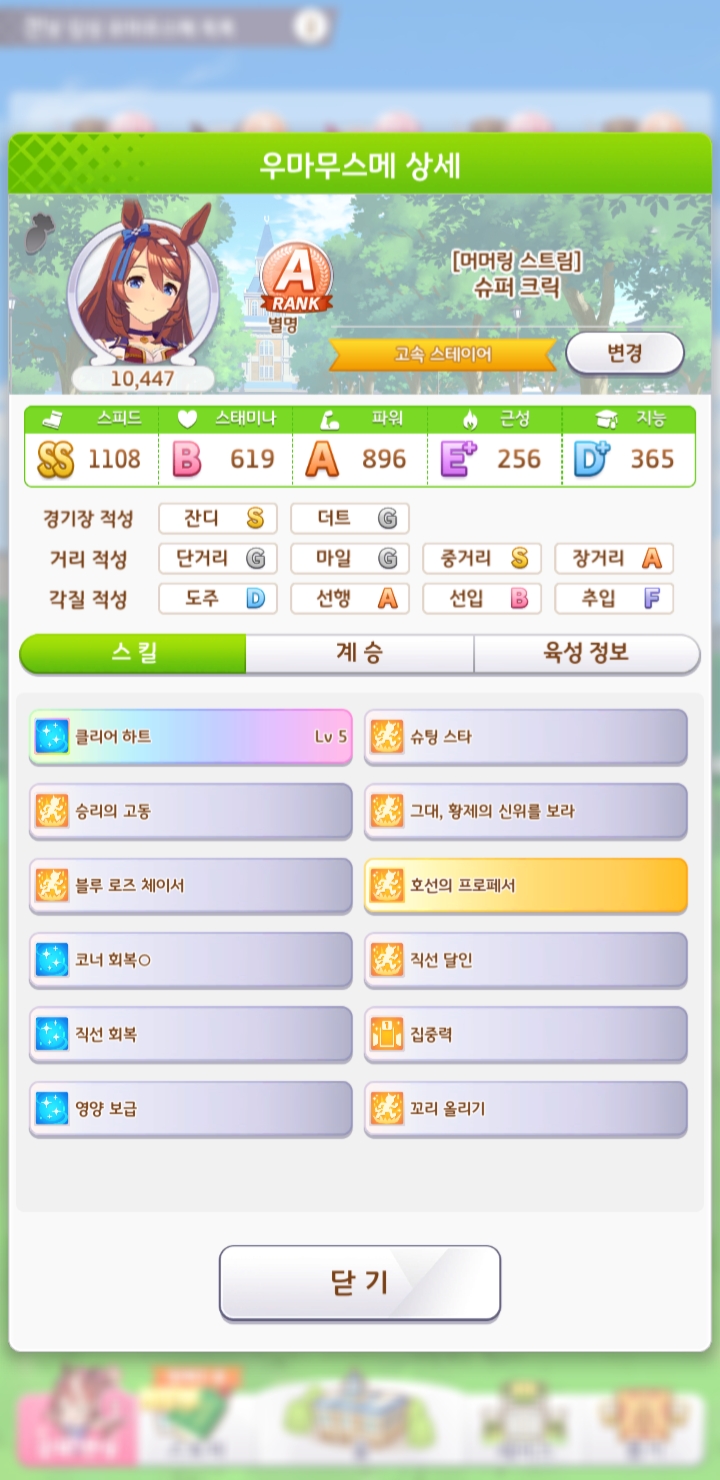Close the dialog with 닫기
720x1480 pixels.
pyautogui.click(x=359, y=1282)
